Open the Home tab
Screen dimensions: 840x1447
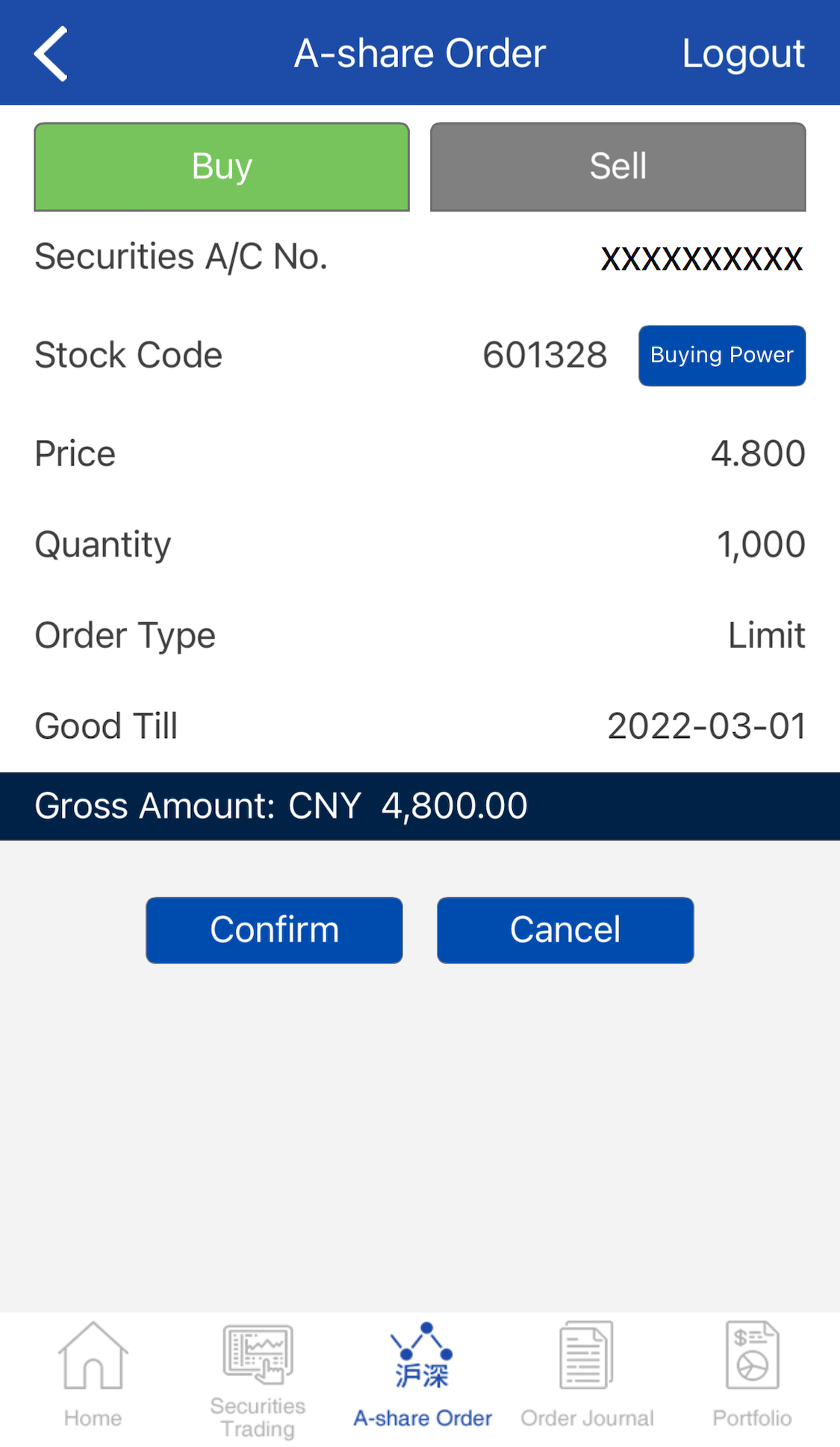(x=93, y=1376)
